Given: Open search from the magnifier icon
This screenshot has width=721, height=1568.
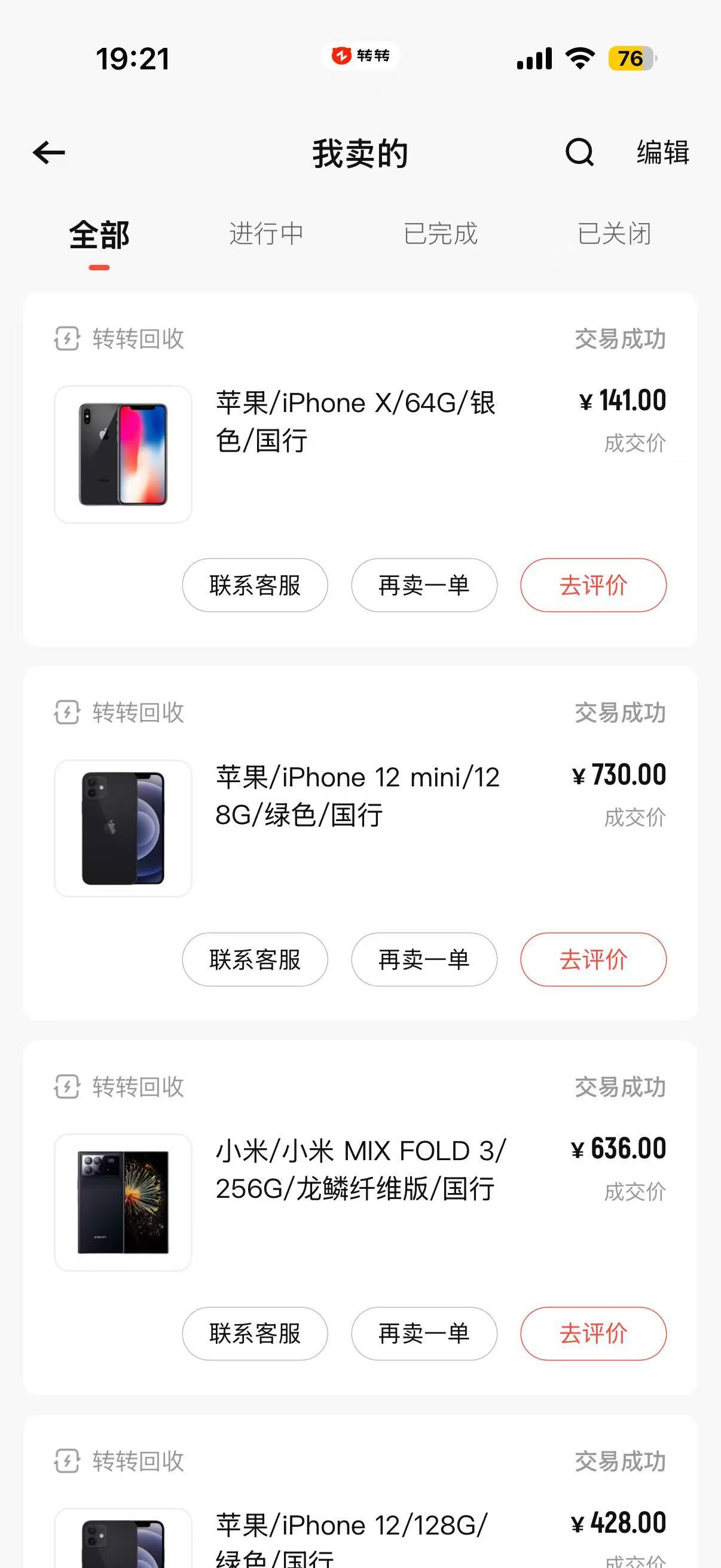Looking at the screenshot, I should [579, 152].
